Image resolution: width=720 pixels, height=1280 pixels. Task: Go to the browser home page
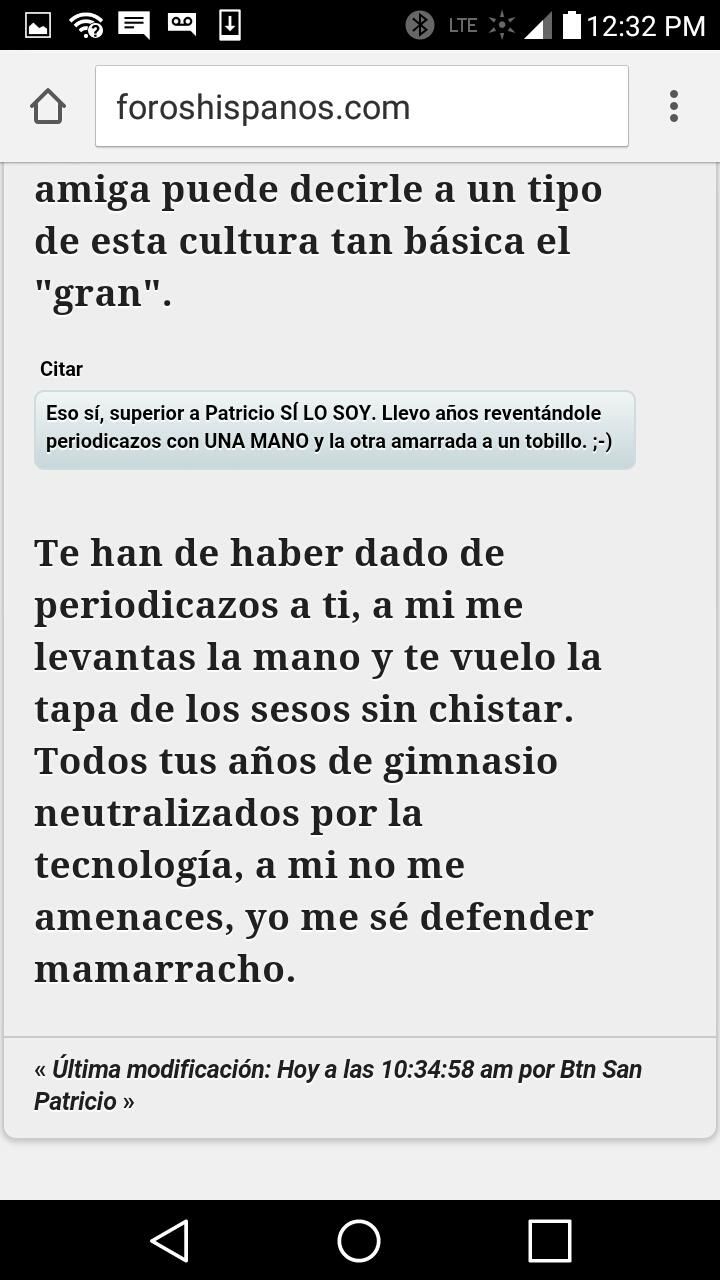point(48,106)
